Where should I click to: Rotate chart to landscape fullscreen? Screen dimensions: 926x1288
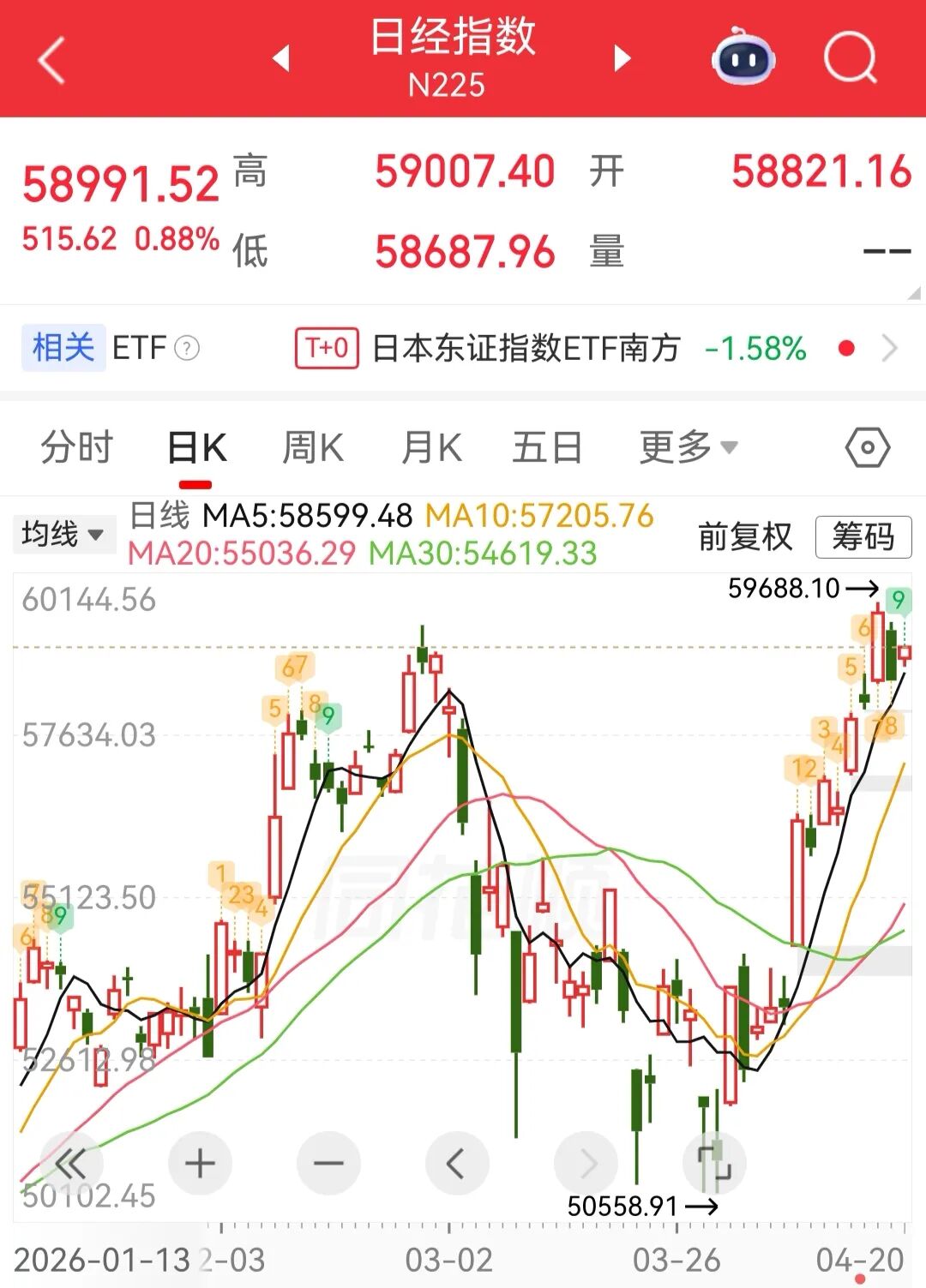(x=714, y=1164)
